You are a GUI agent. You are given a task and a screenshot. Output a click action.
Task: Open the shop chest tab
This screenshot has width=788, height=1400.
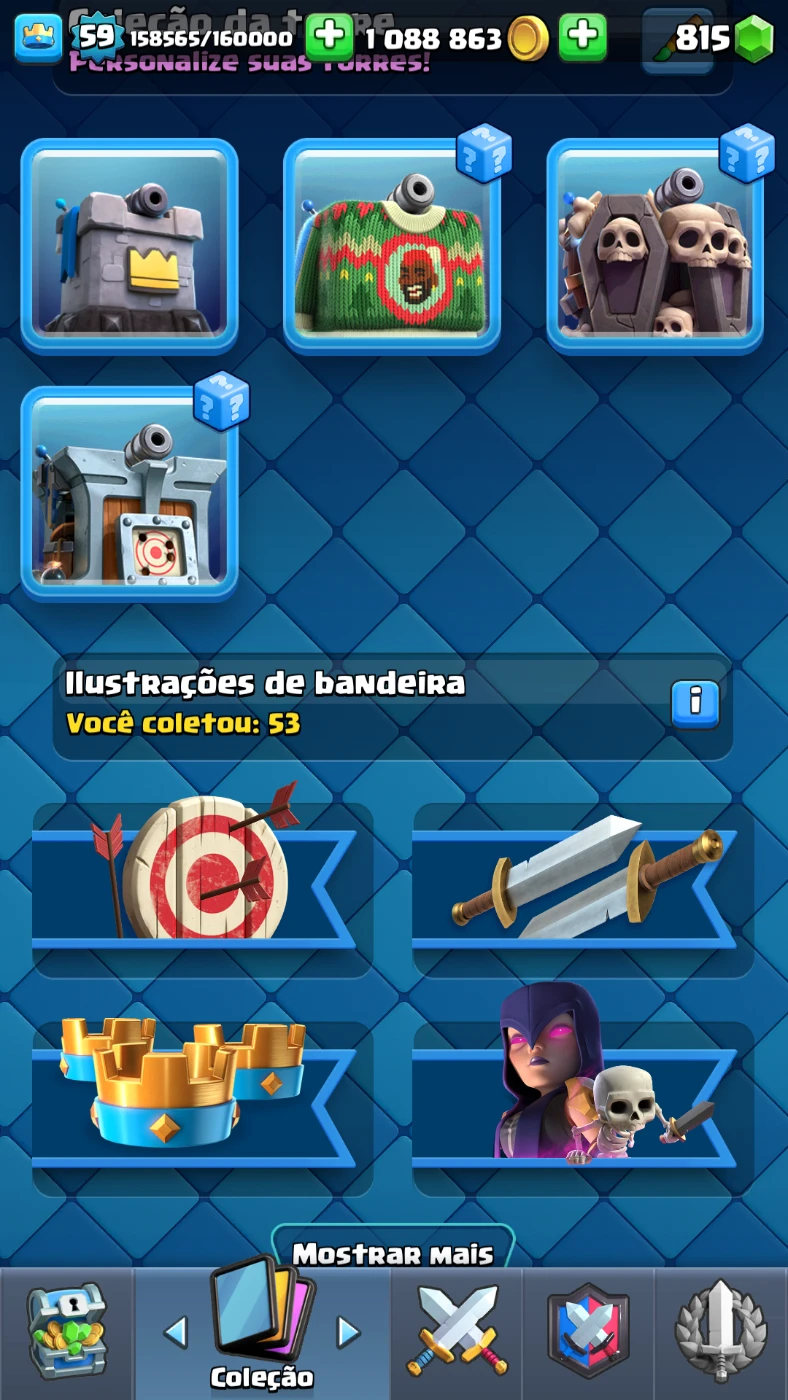[x=66, y=1333]
